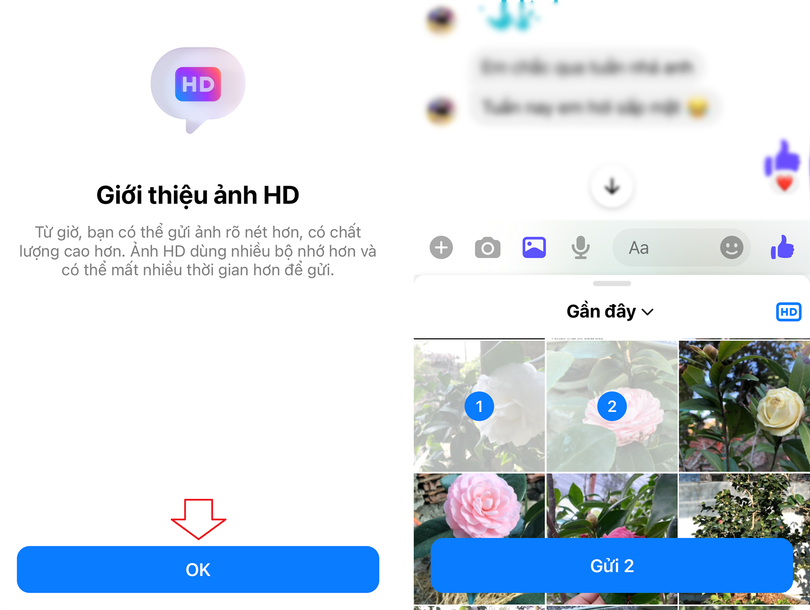Screen dimensions: 810x610
Task: Send the 2 selected photos
Action: click(611, 566)
